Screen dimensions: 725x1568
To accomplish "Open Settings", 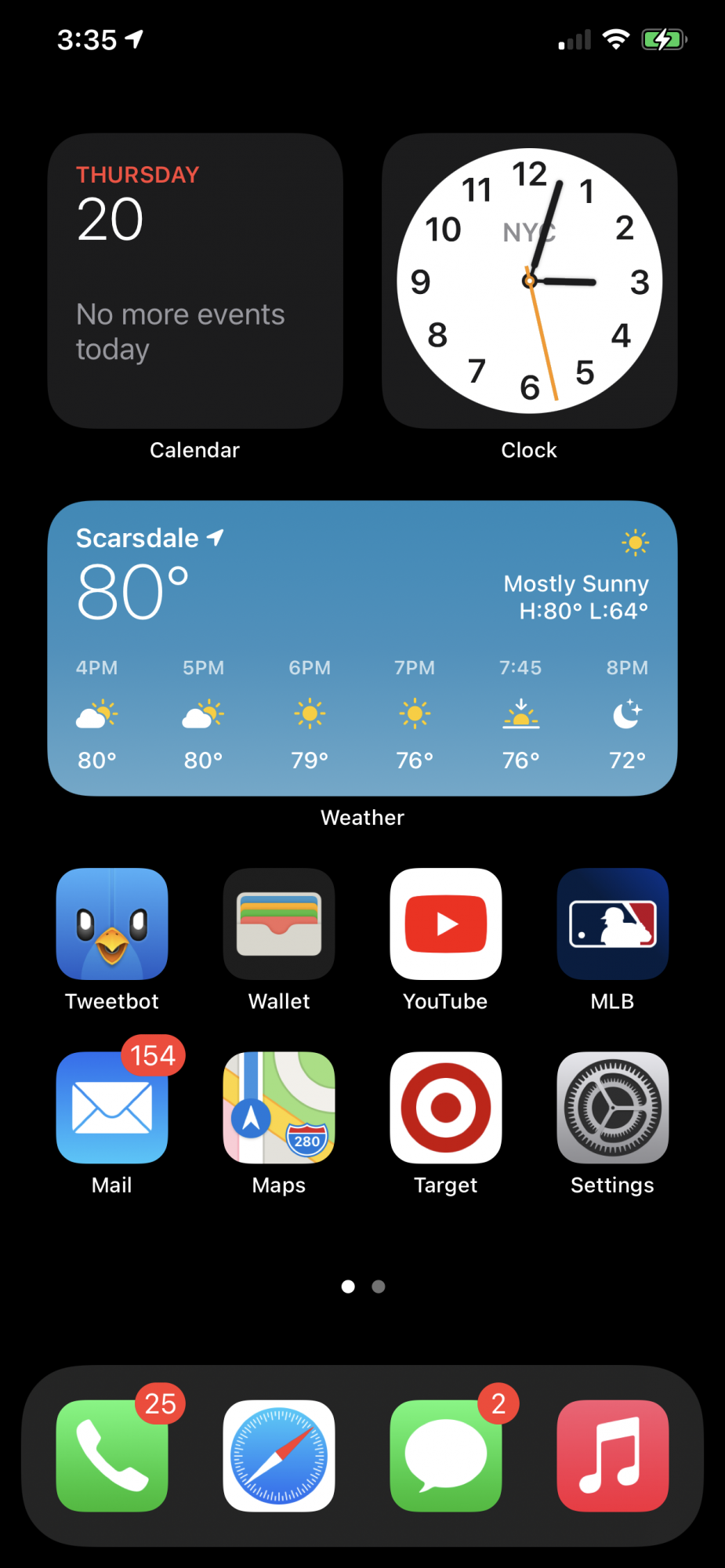I will [612, 1107].
